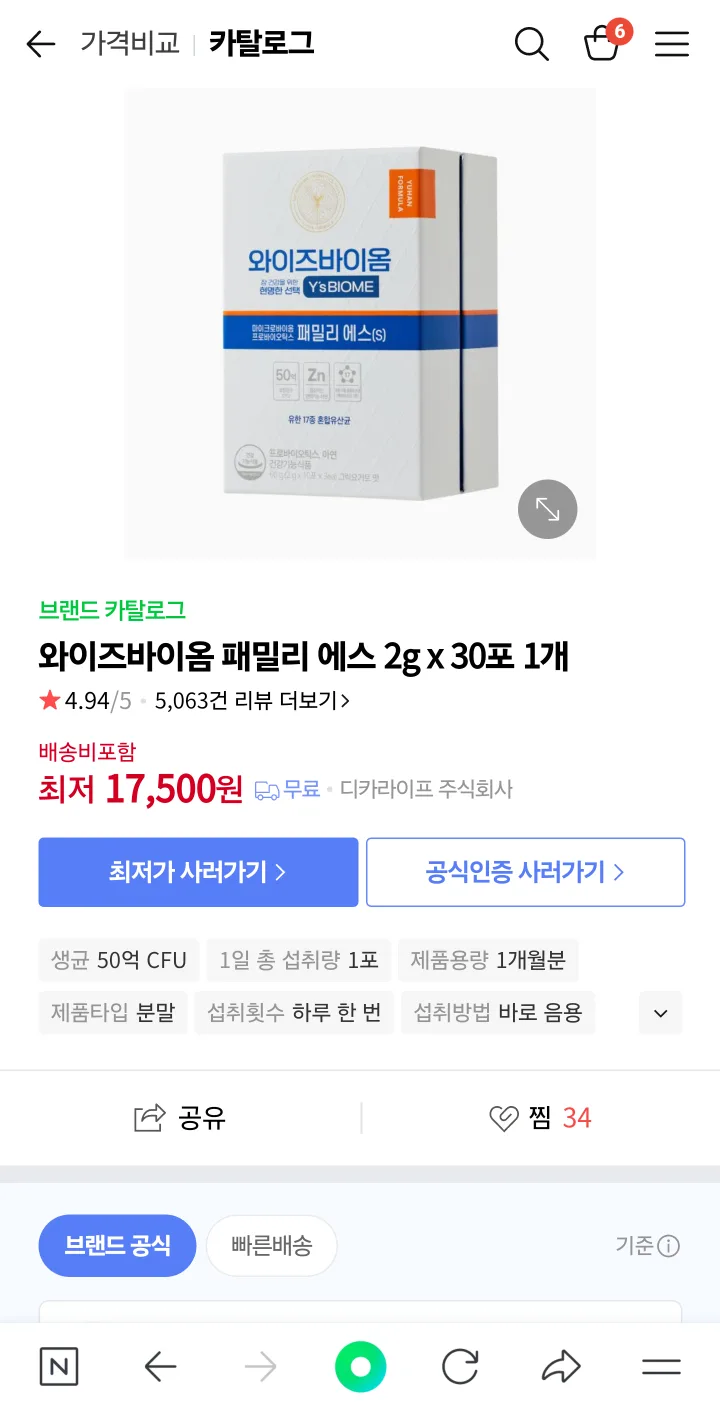
Task: Open the 브랜드 카탈로그 link
Action: [112, 610]
